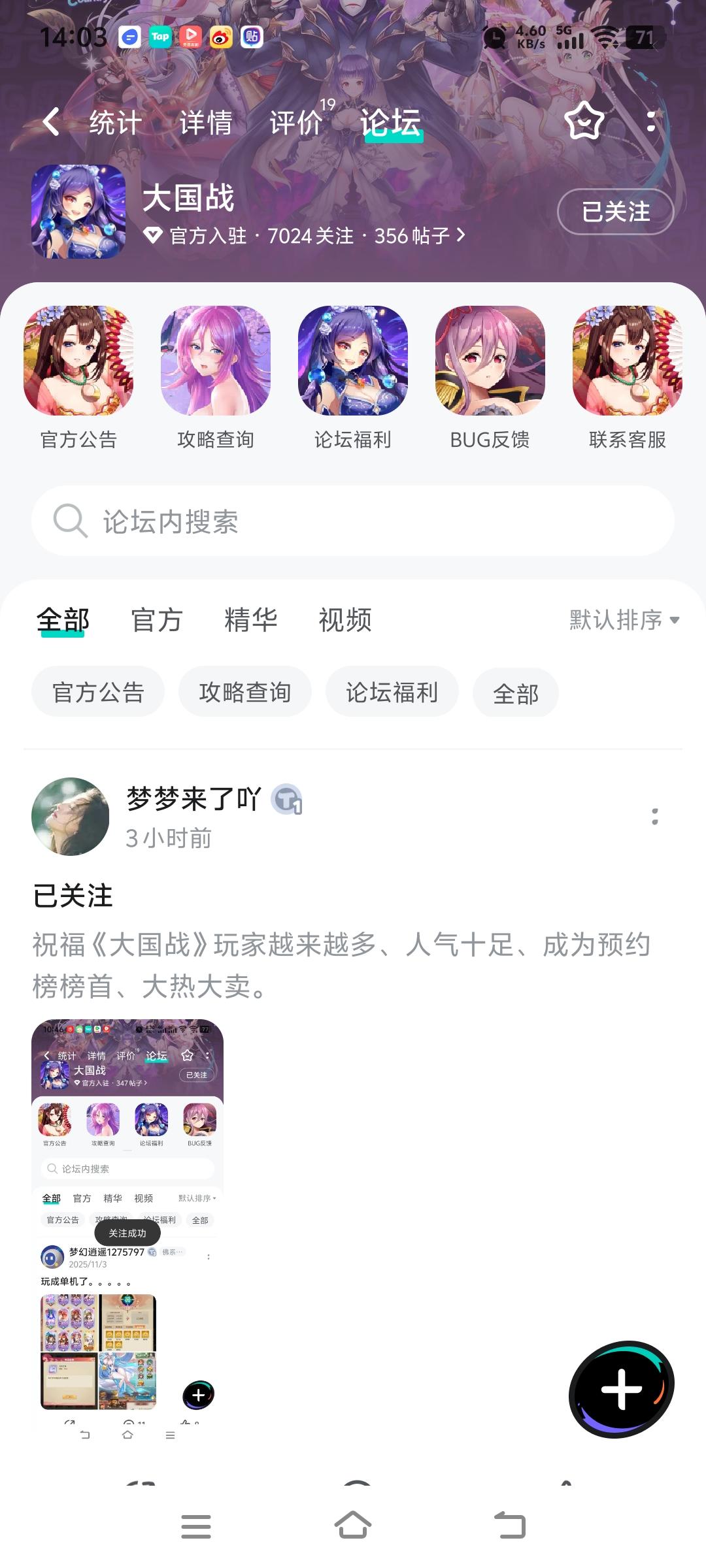This screenshot has width=706, height=1568.
Task: Show 精华 posts
Action: 251,620
